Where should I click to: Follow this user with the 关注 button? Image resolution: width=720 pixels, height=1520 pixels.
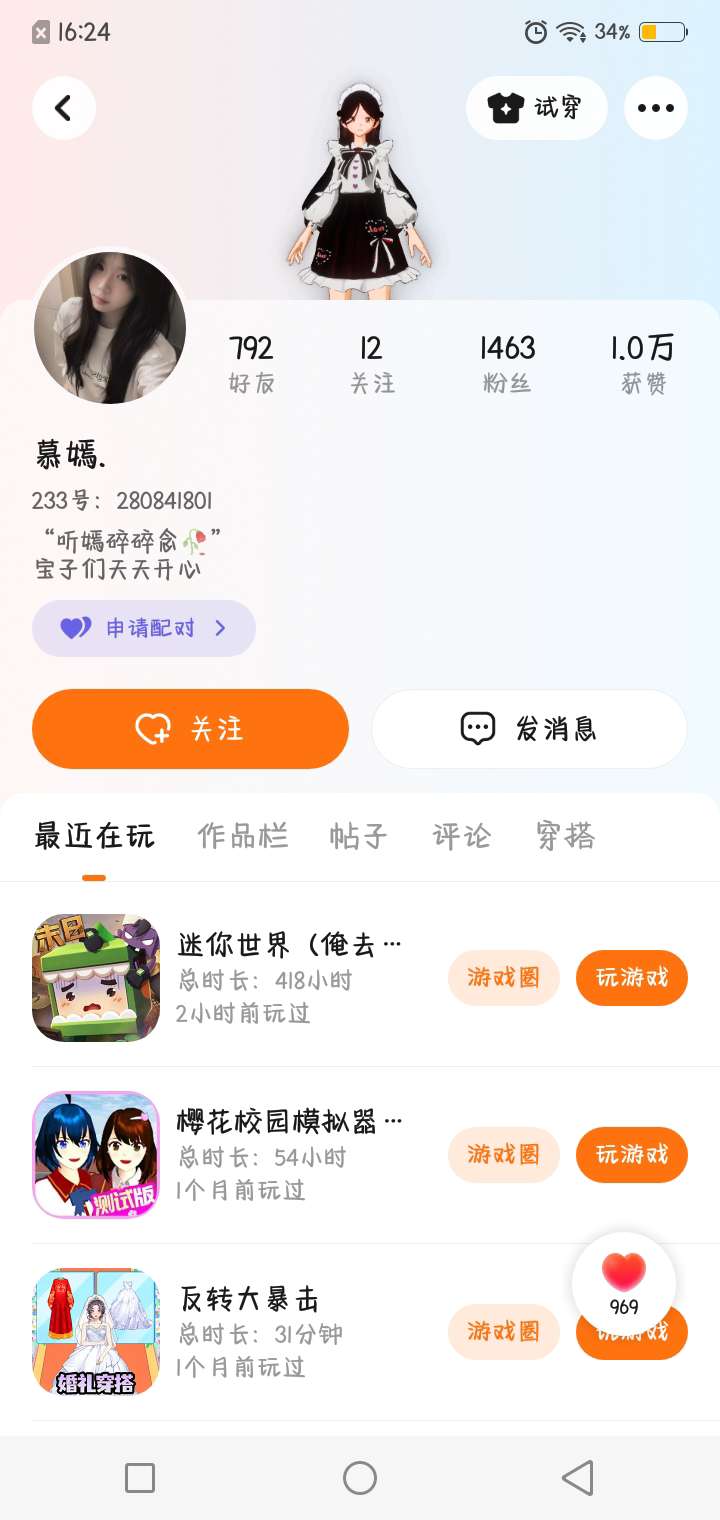pyautogui.click(x=190, y=729)
